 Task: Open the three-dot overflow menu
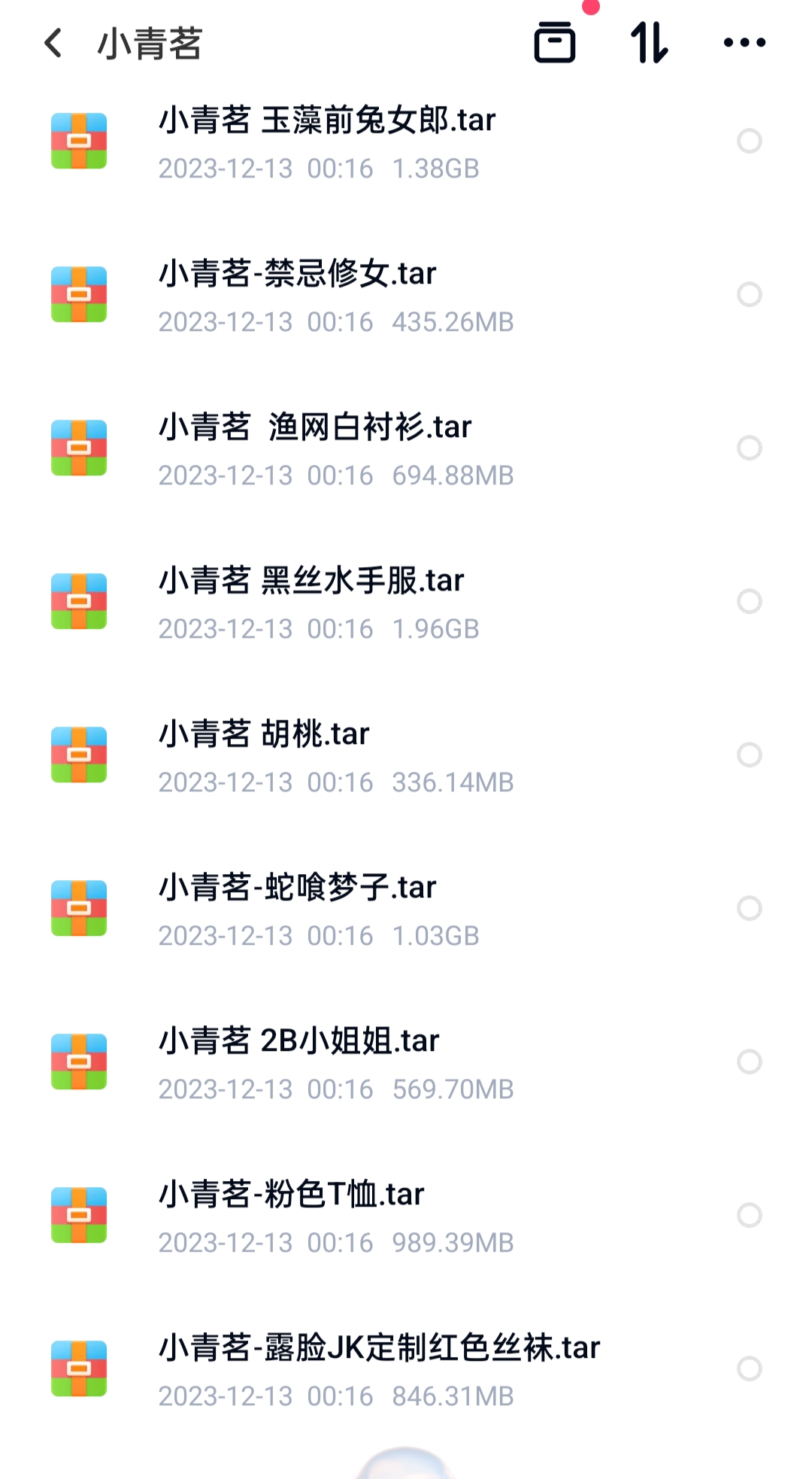pyautogui.click(x=745, y=43)
